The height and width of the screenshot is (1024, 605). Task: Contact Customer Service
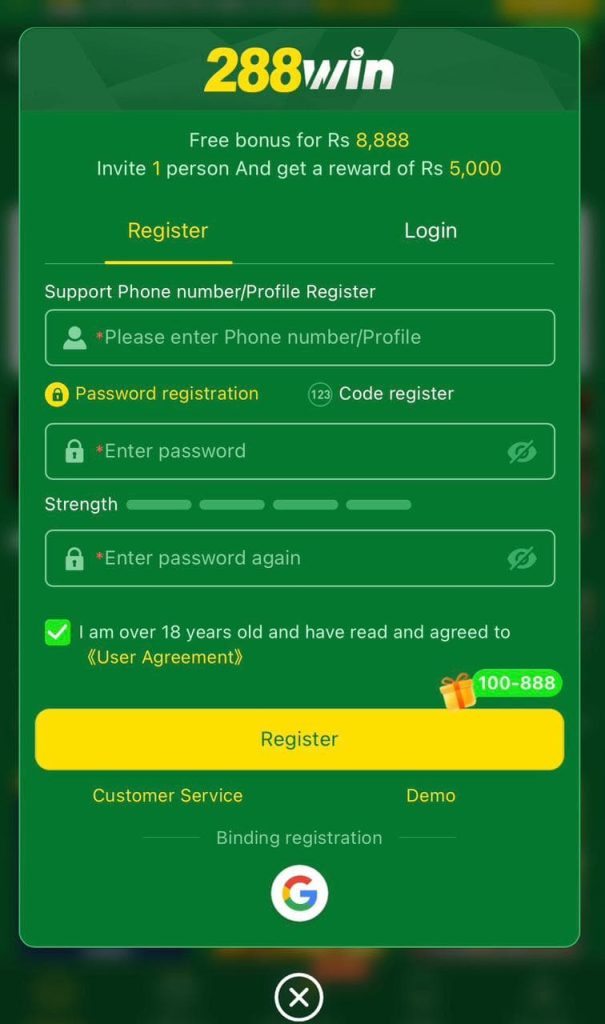[x=168, y=796]
